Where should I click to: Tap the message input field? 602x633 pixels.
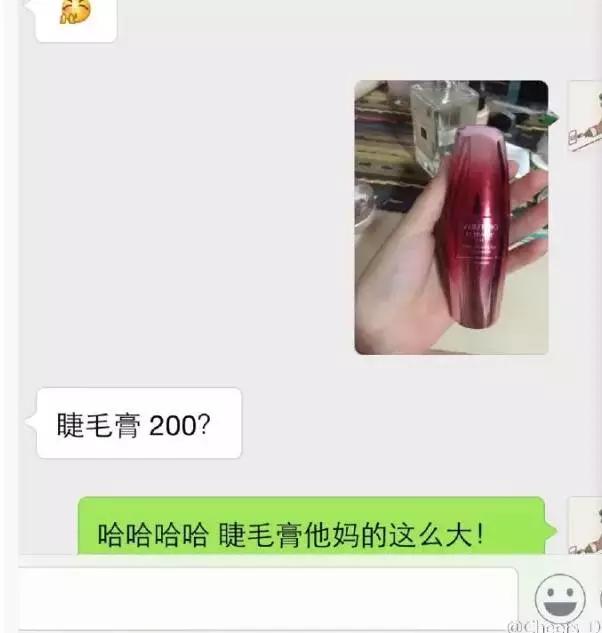point(268,598)
